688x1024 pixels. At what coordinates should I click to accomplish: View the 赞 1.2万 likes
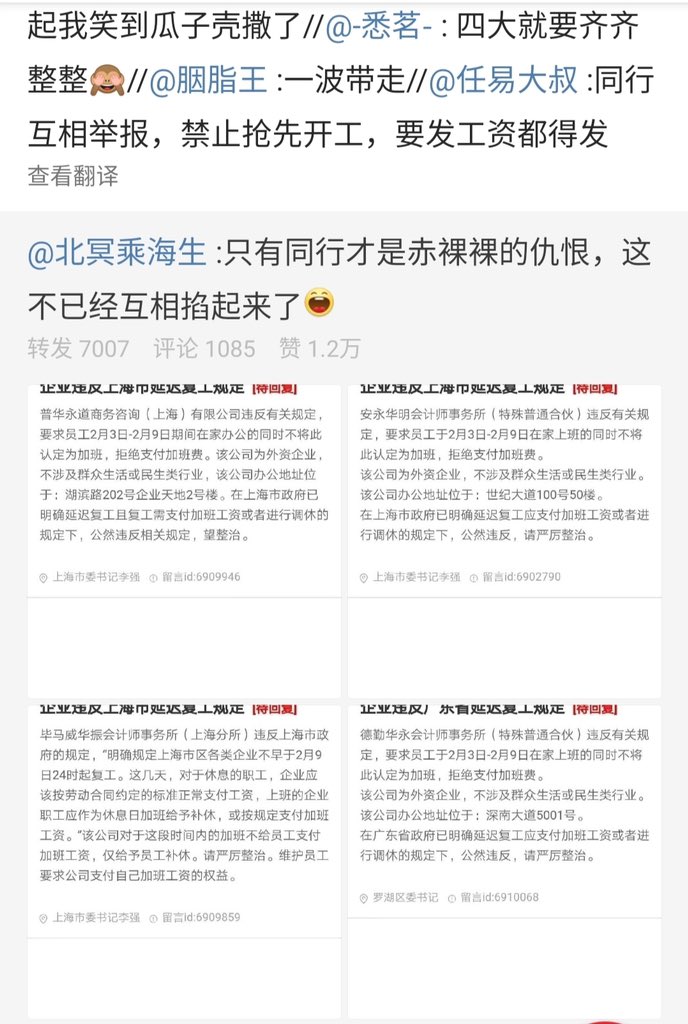(320, 348)
